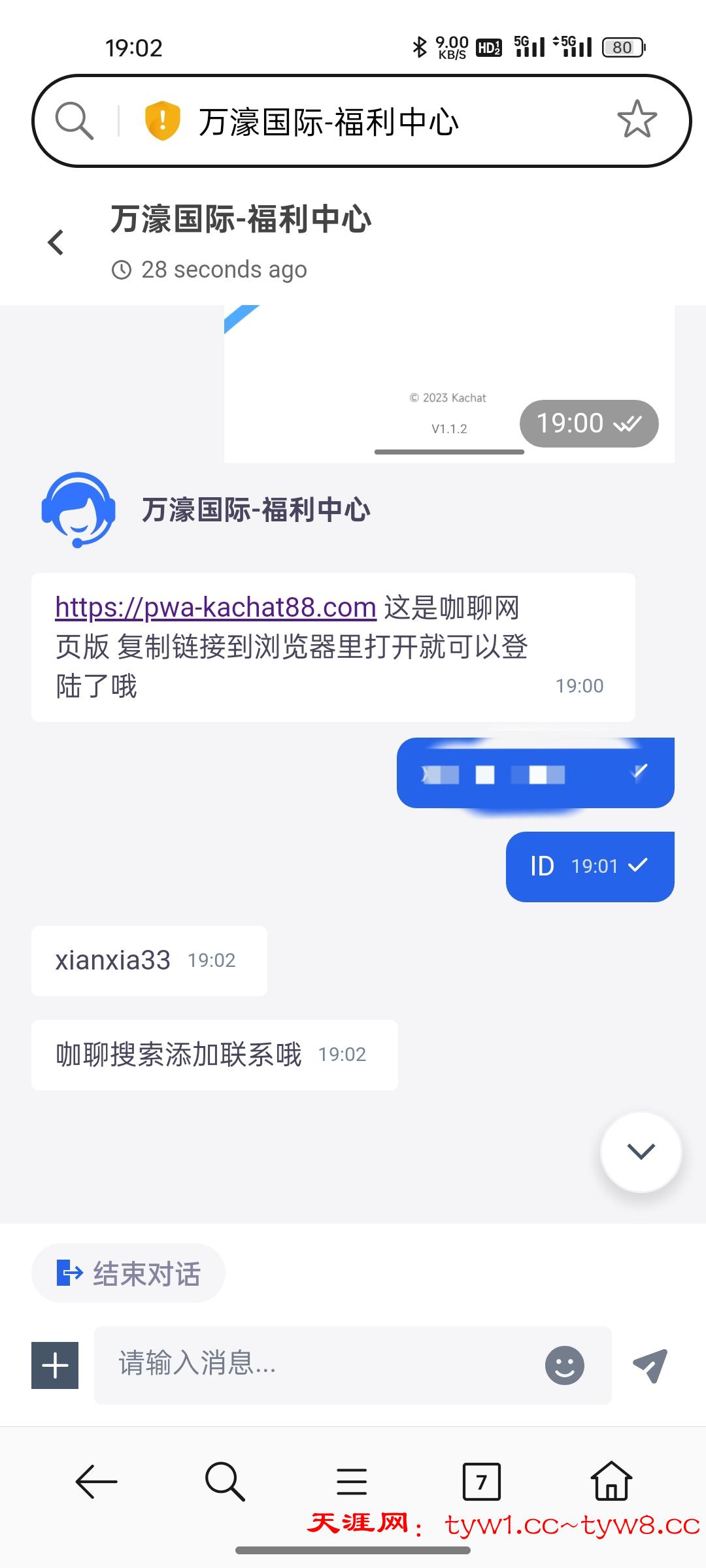Image resolution: width=706 pixels, height=1568 pixels.
Task: Open the plus attachment menu
Action: (x=55, y=1365)
